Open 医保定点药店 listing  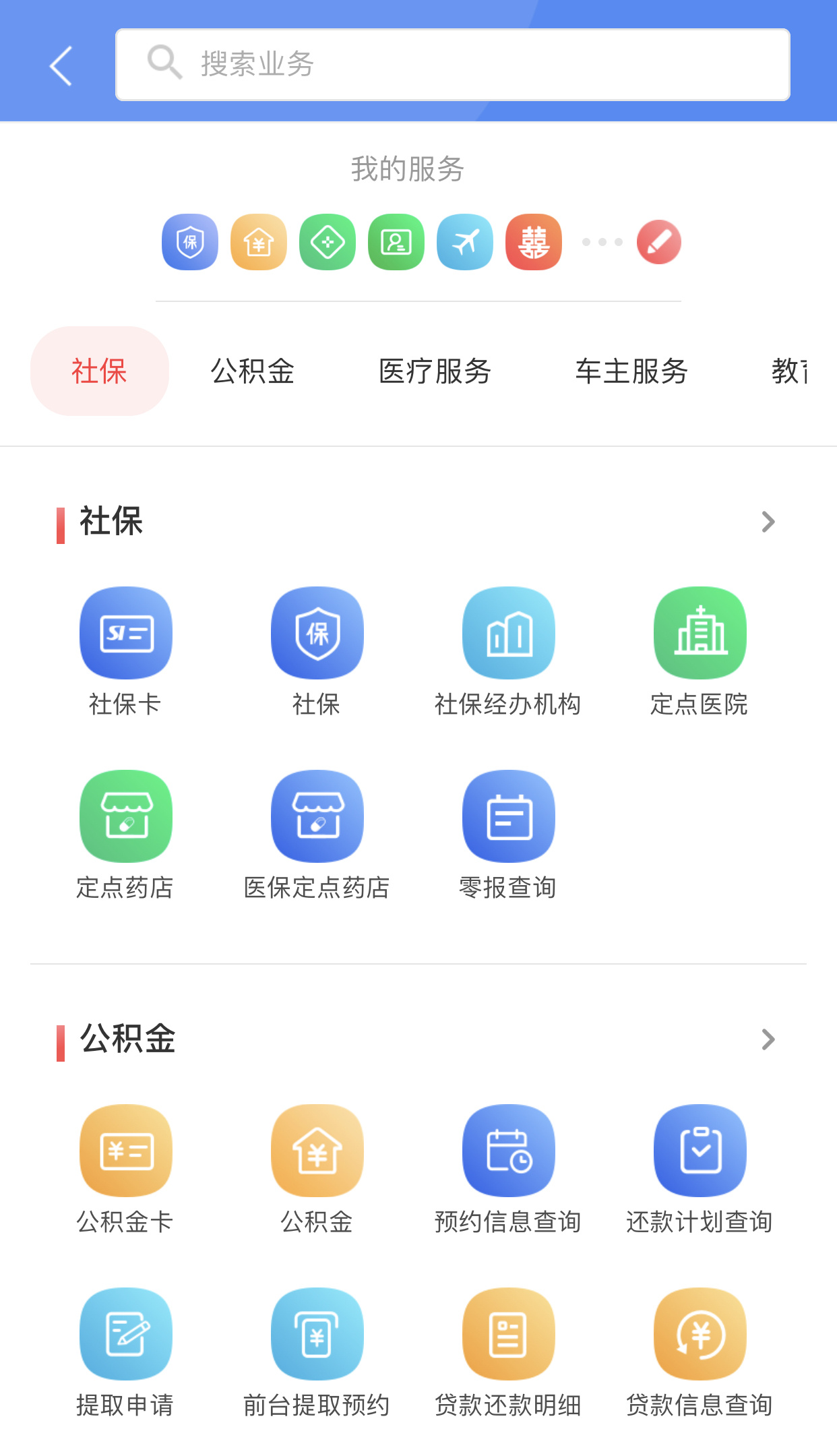(x=317, y=817)
